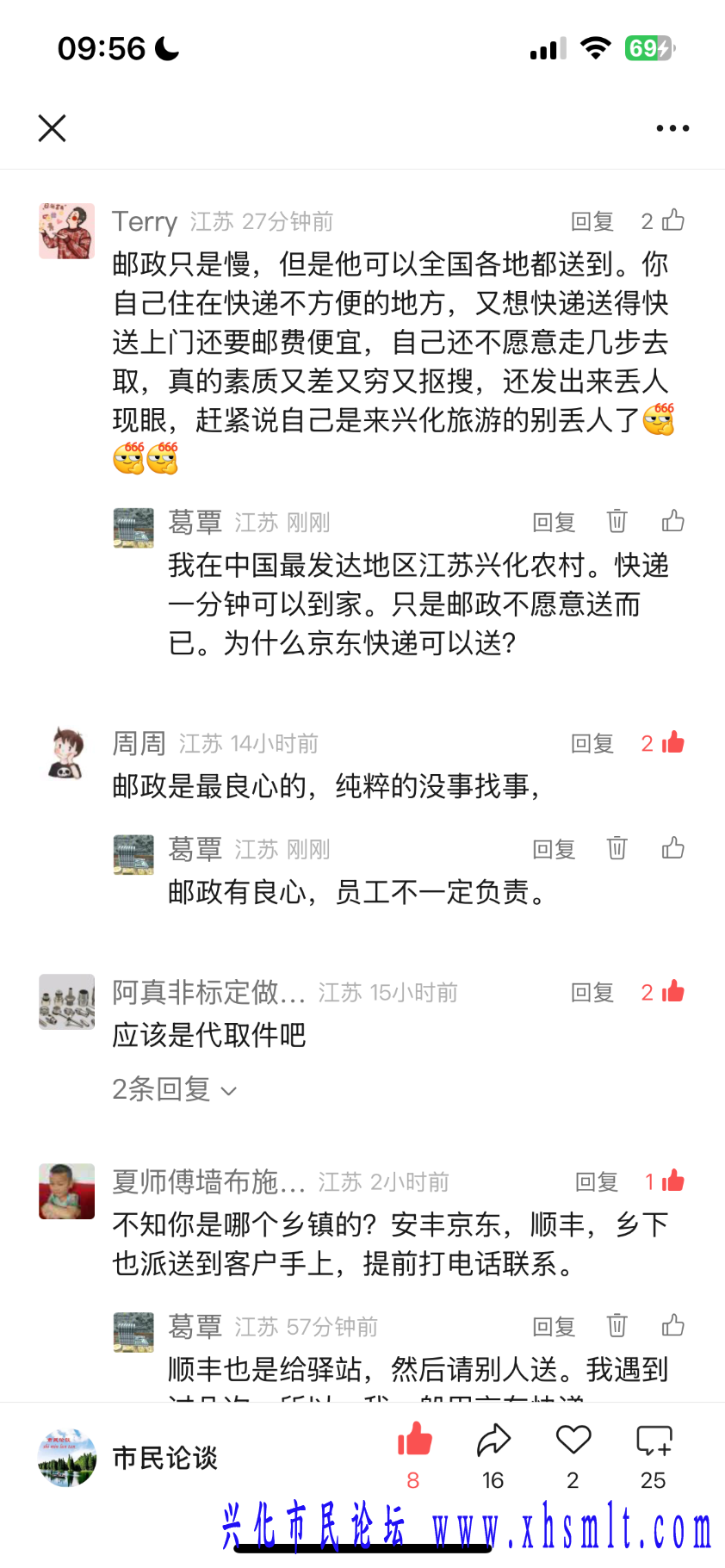This screenshot has height=1568, width=725.
Task: Close the comments page with X
Action: [x=53, y=128]
